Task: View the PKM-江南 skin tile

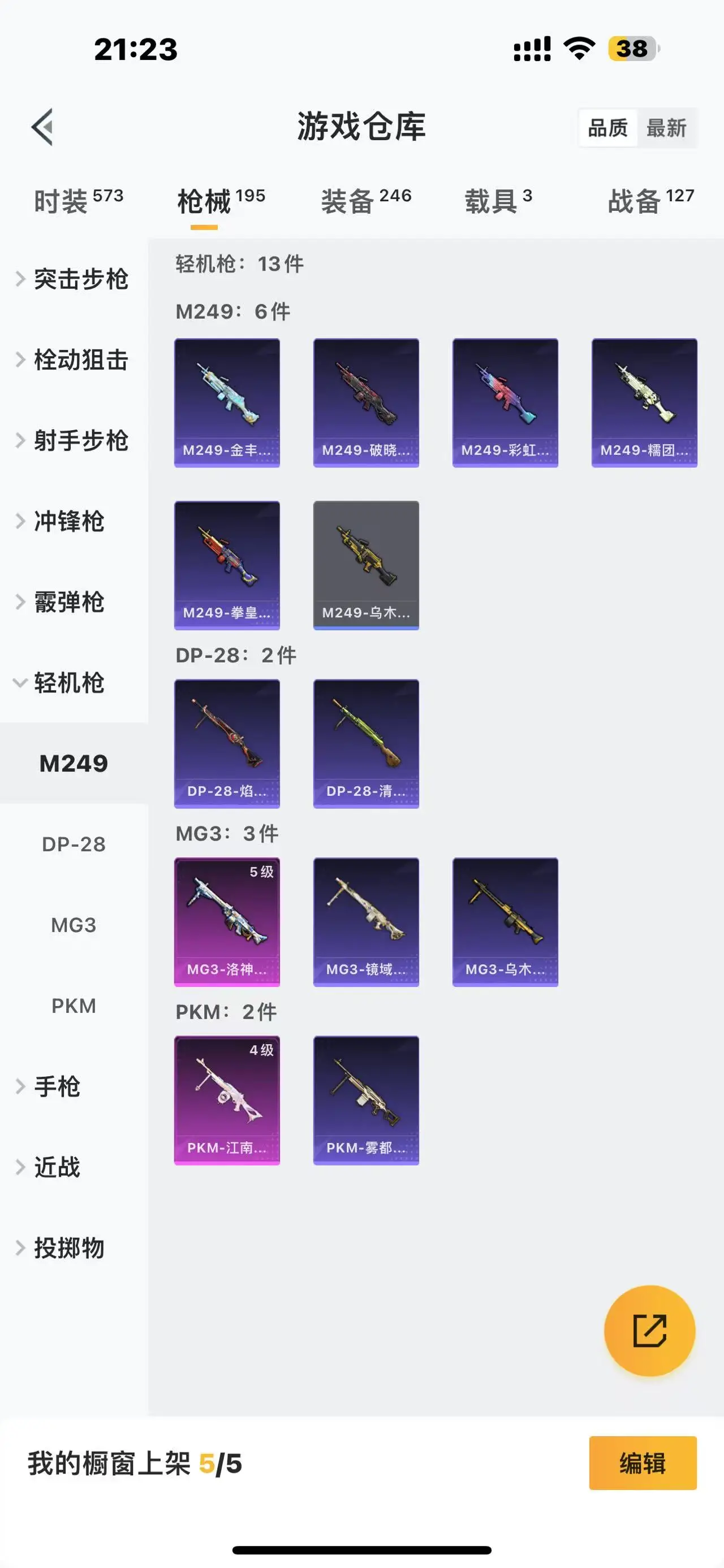Action: click(227, 1100)
